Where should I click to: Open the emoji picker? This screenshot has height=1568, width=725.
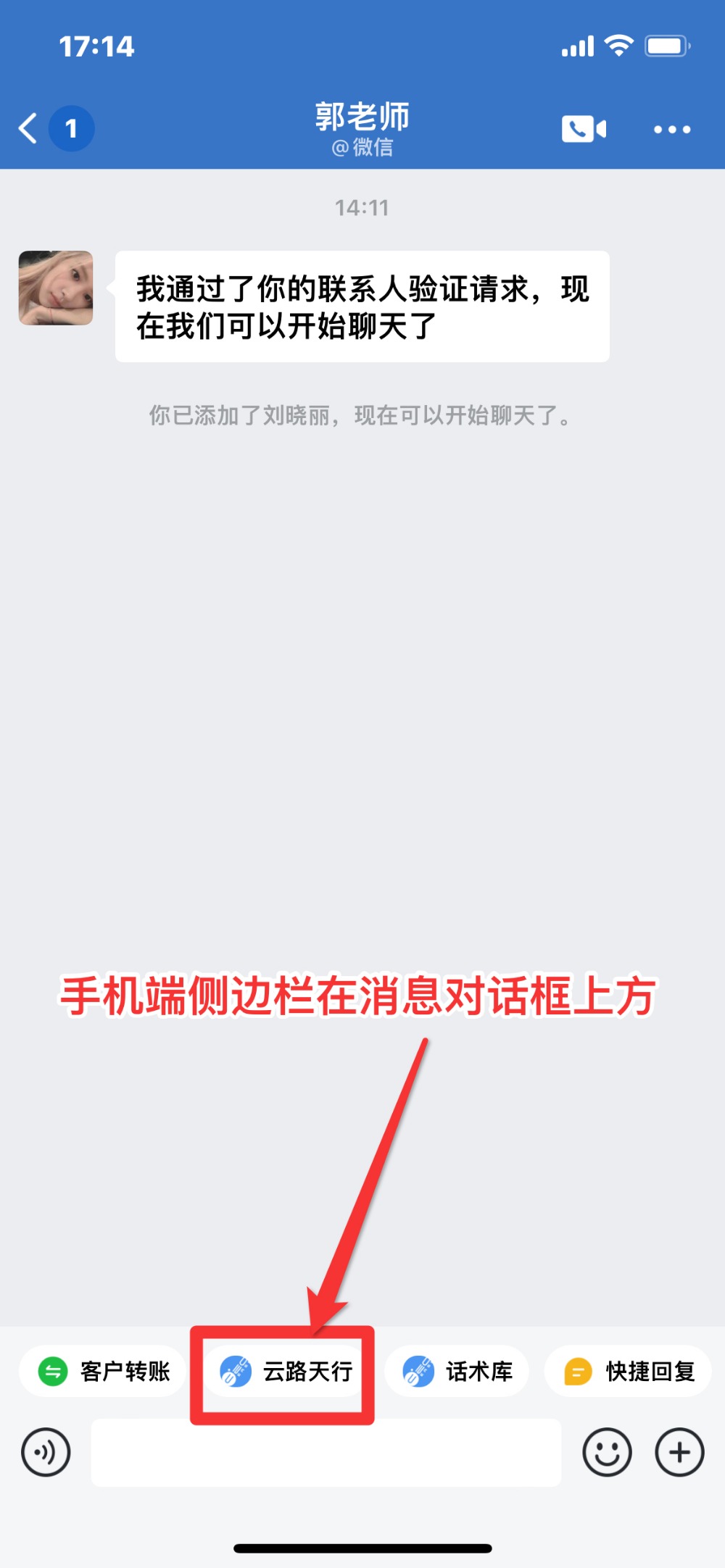pos(607,1452)
